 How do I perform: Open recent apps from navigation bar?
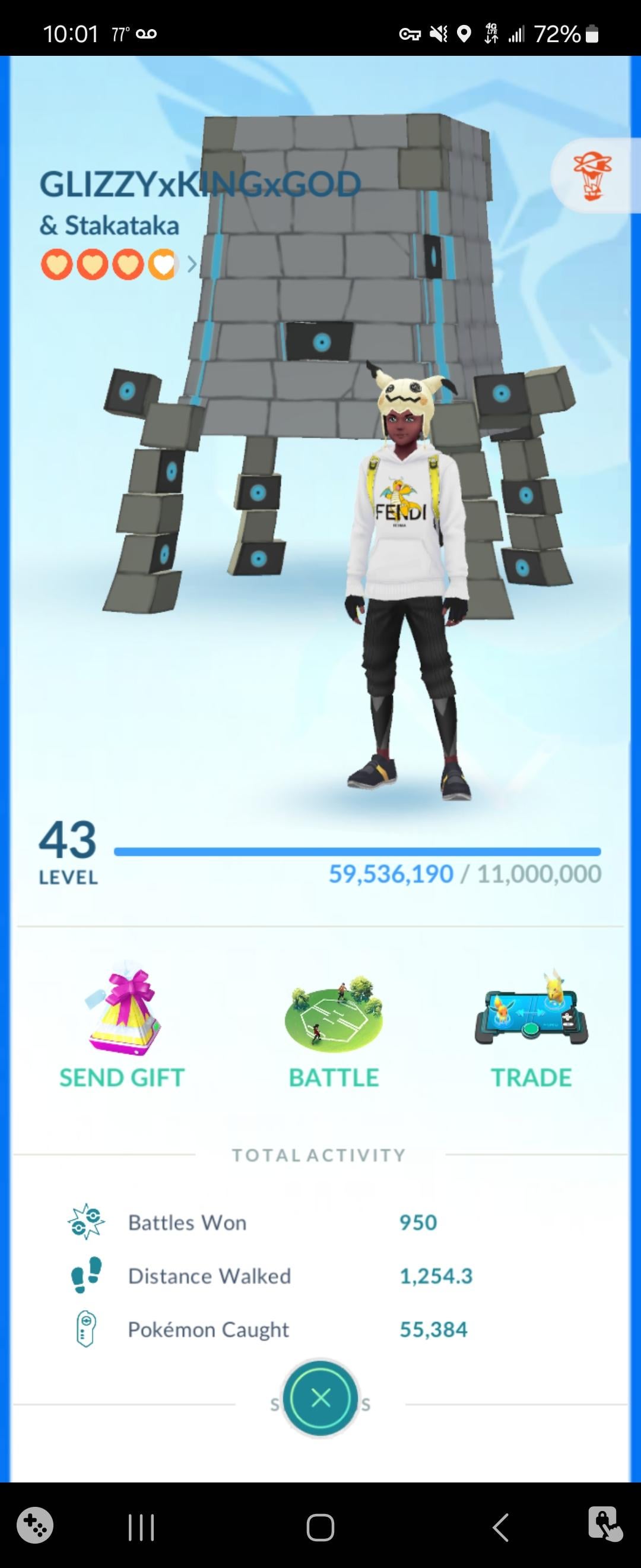[x=142, y=1526]
